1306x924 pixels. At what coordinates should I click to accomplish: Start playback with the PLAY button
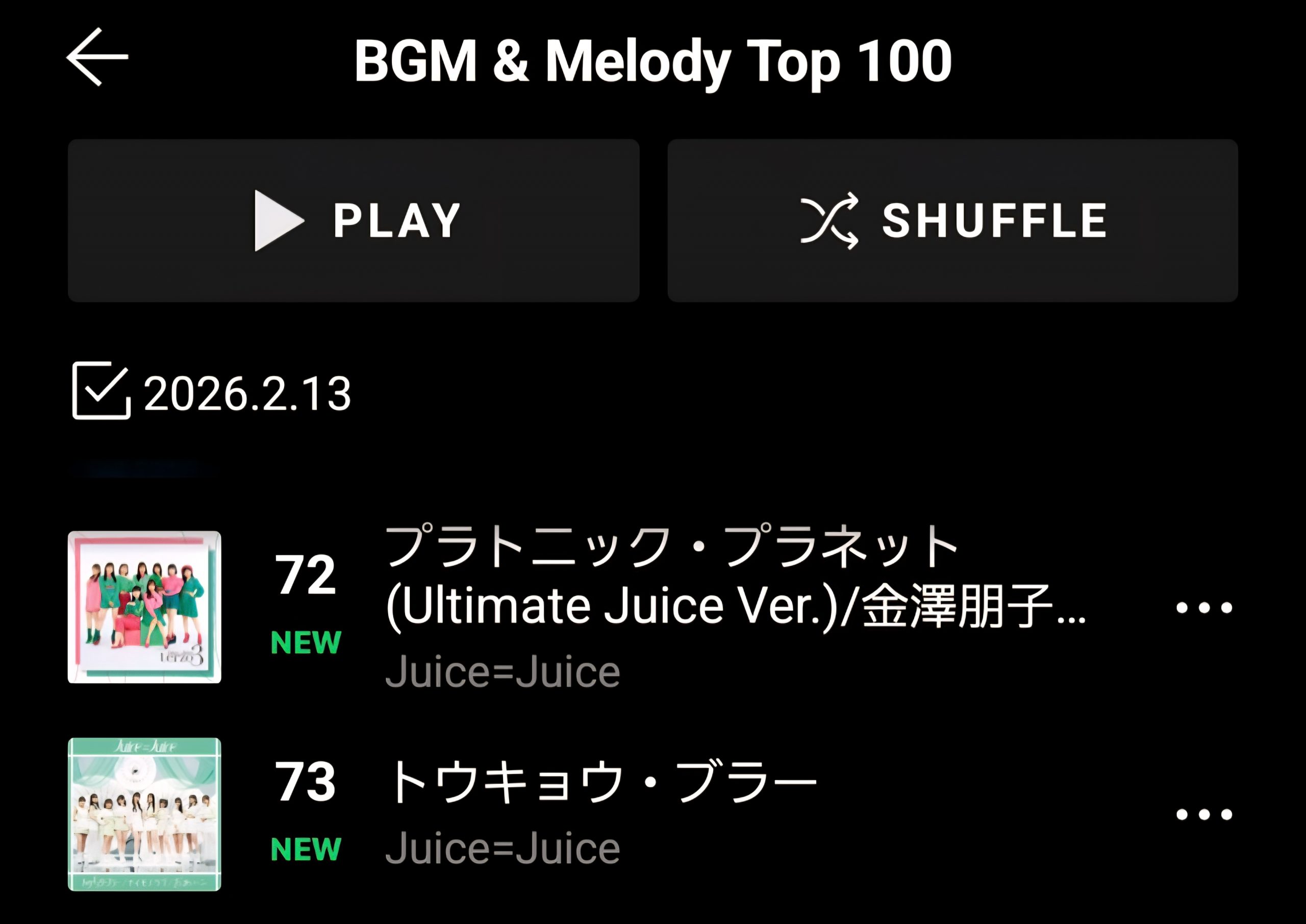click(353, 220)
